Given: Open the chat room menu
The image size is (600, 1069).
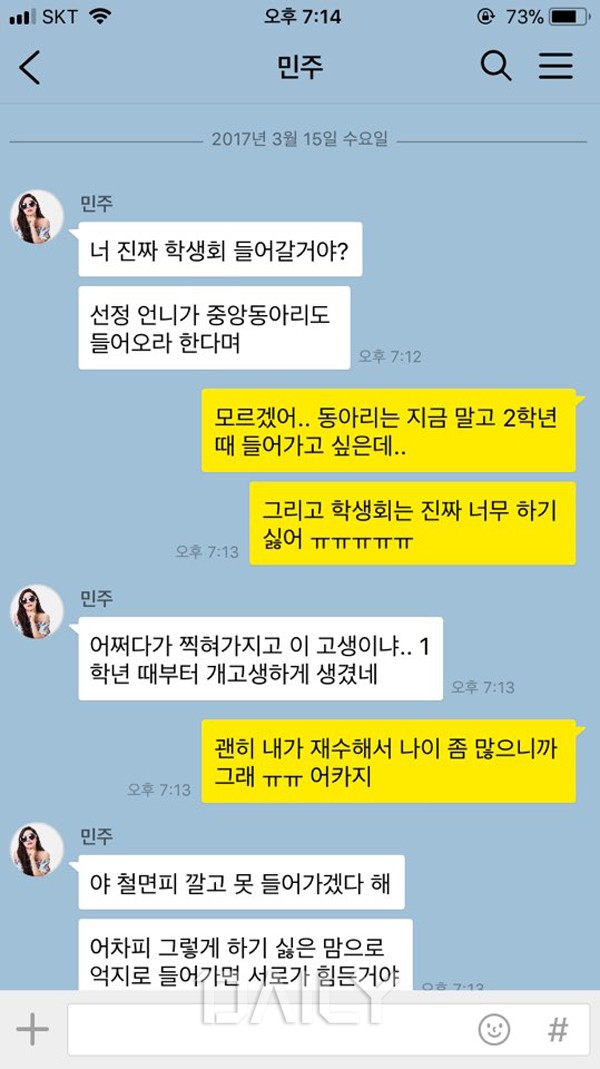Looking at the screenshot, I should 556,67.
